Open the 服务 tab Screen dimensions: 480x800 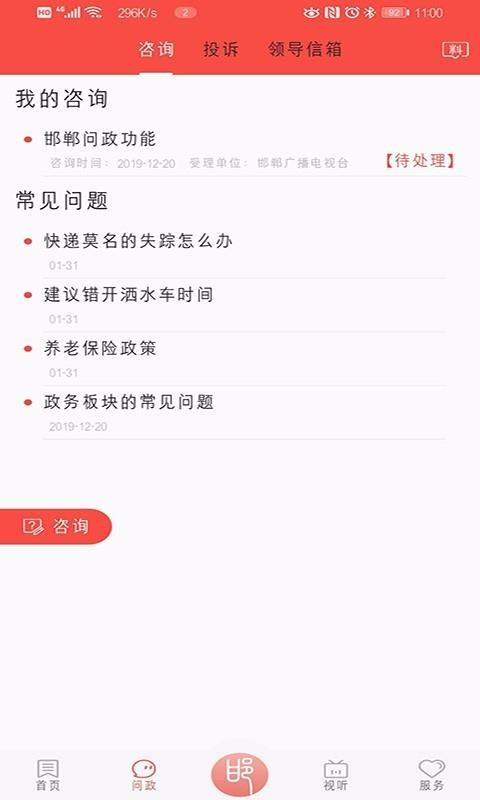coord(432,774)
